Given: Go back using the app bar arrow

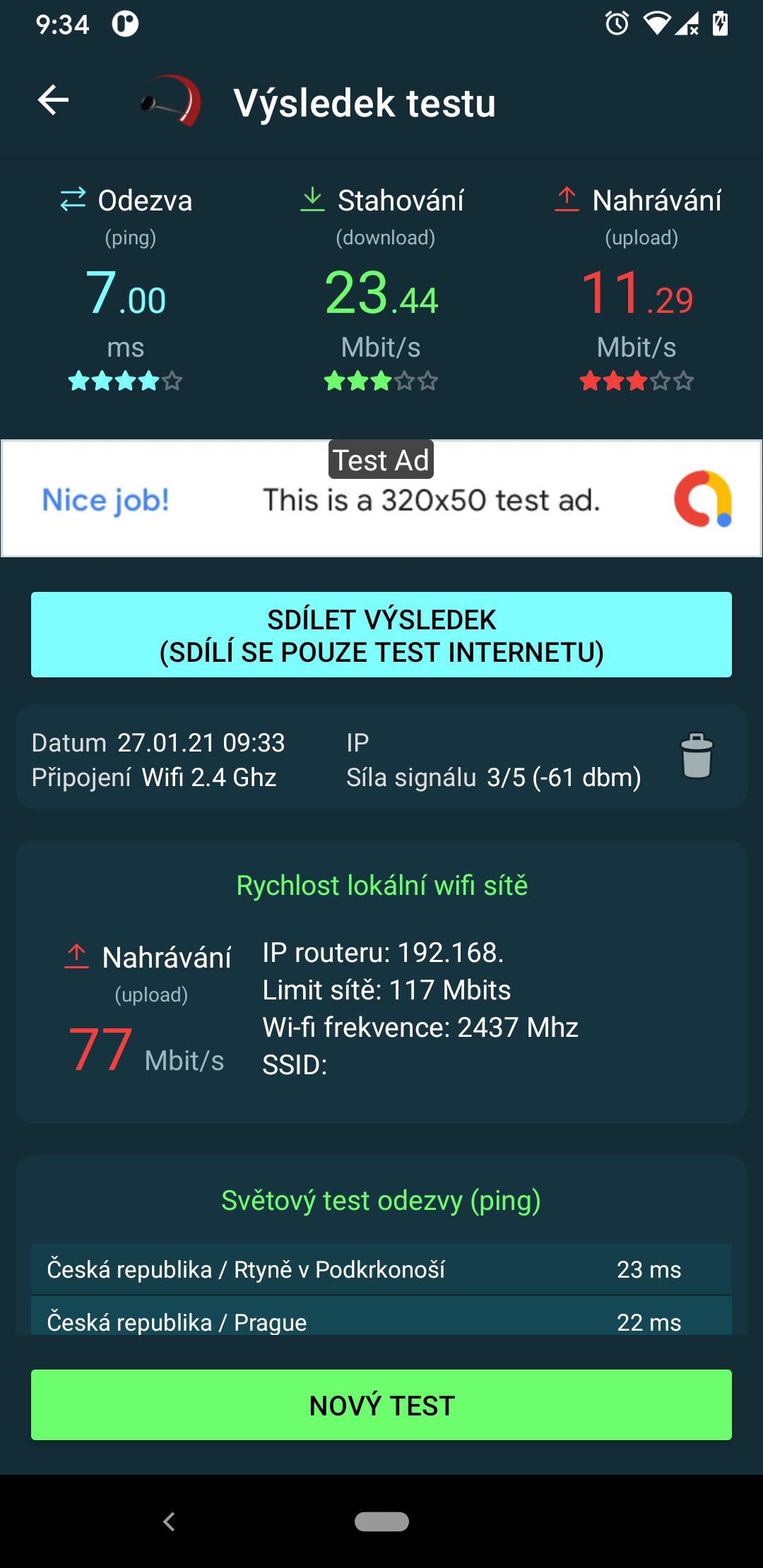Looking at the screenshot, I should pos(53,100).
